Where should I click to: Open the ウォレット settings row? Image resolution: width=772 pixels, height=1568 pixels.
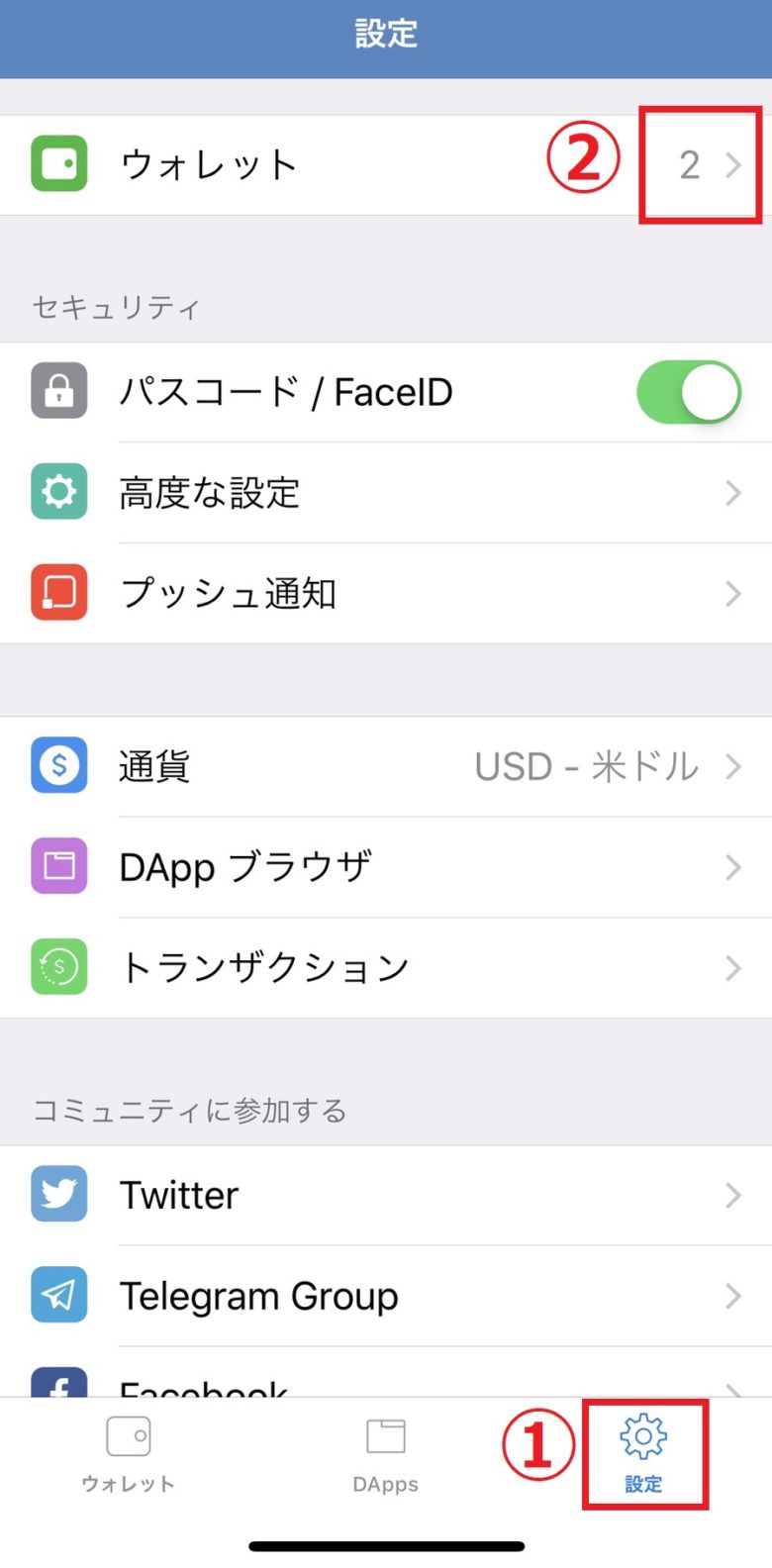386,164
